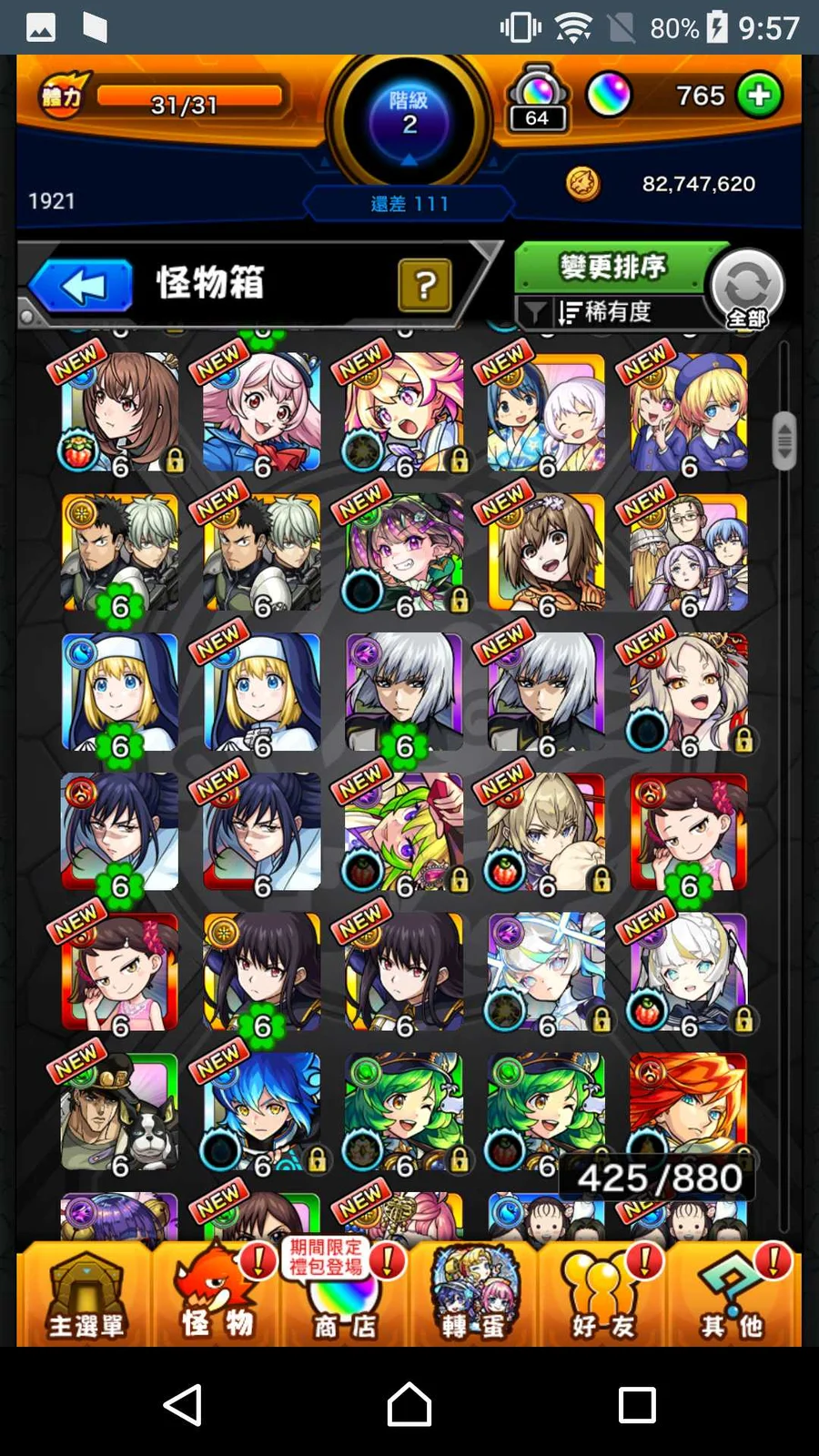Go to the 轉蛋 gacha tab
This screenshot has width=819, height=1456.
point(473,1294)
